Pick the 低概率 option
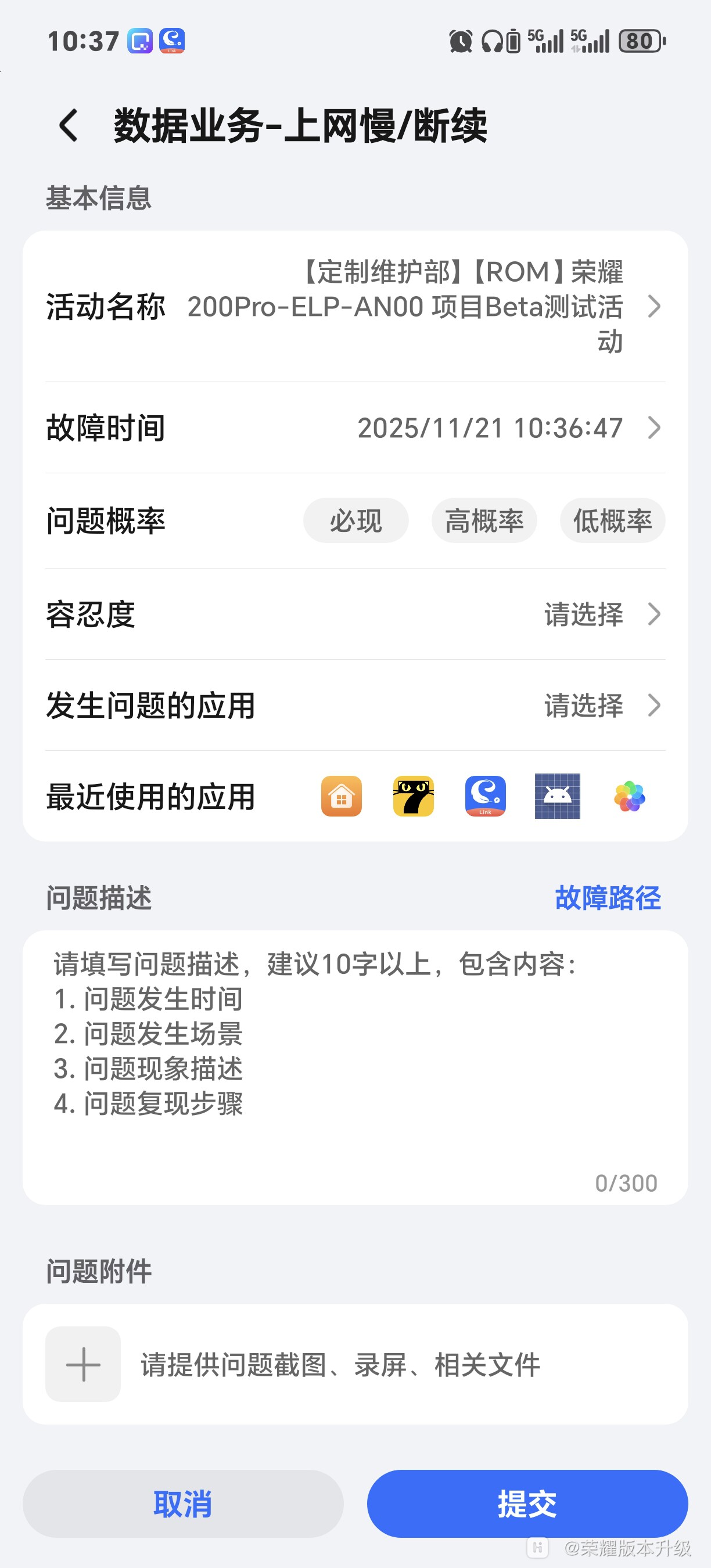 (x=612, y=521)
